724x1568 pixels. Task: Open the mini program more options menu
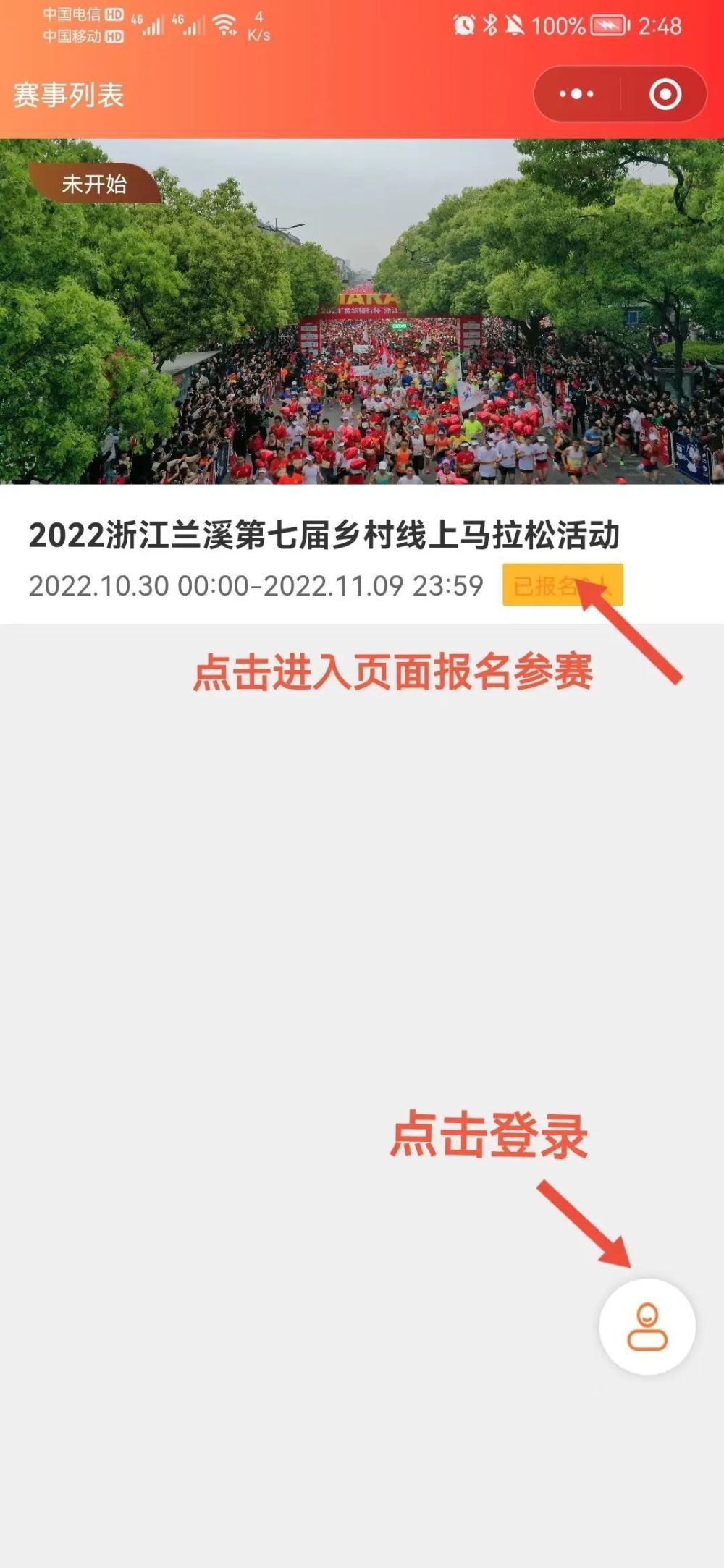coord(576,94)
